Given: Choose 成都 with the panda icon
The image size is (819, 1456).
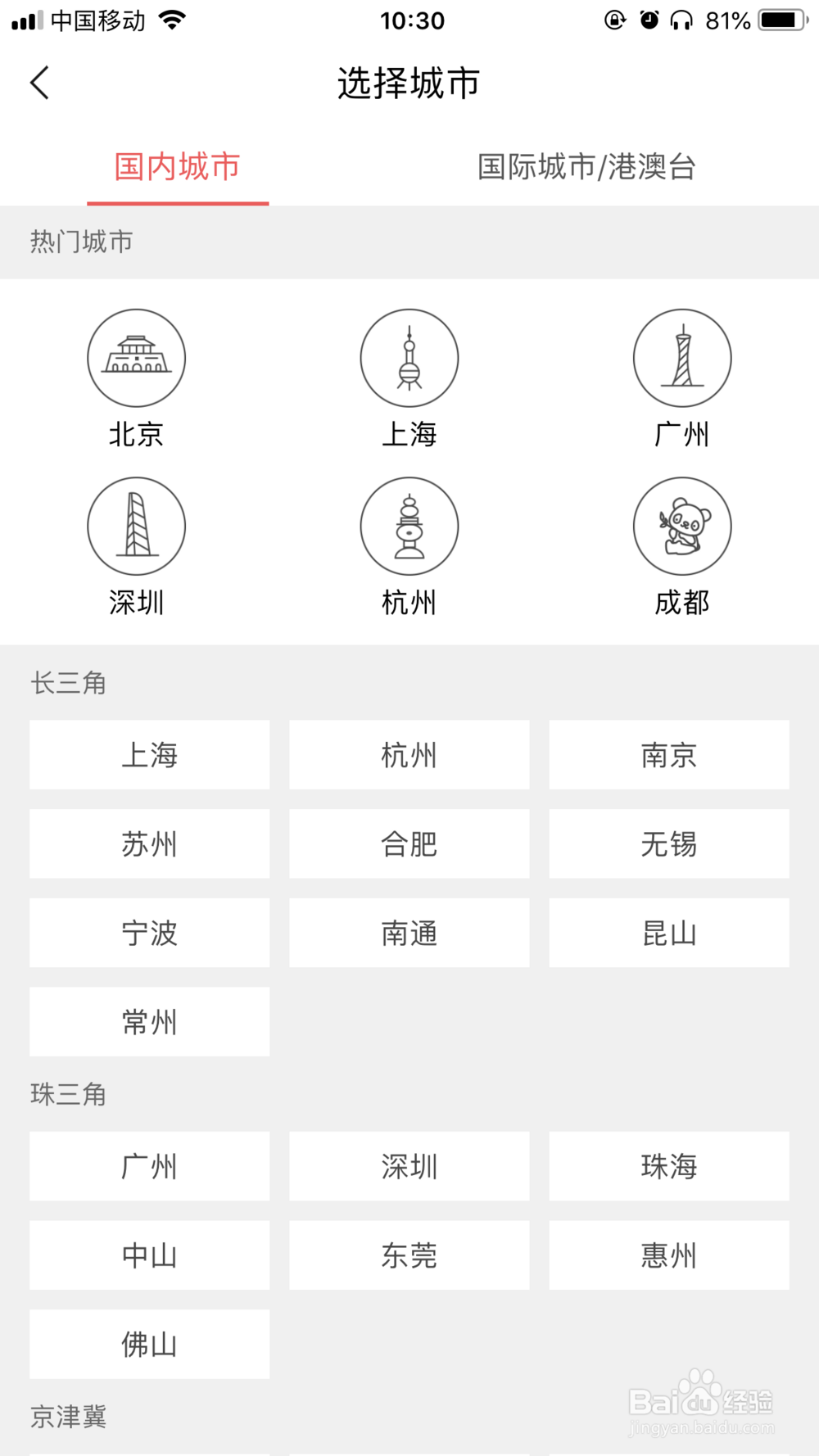Looking at the screenshot, I should (681, 546).
